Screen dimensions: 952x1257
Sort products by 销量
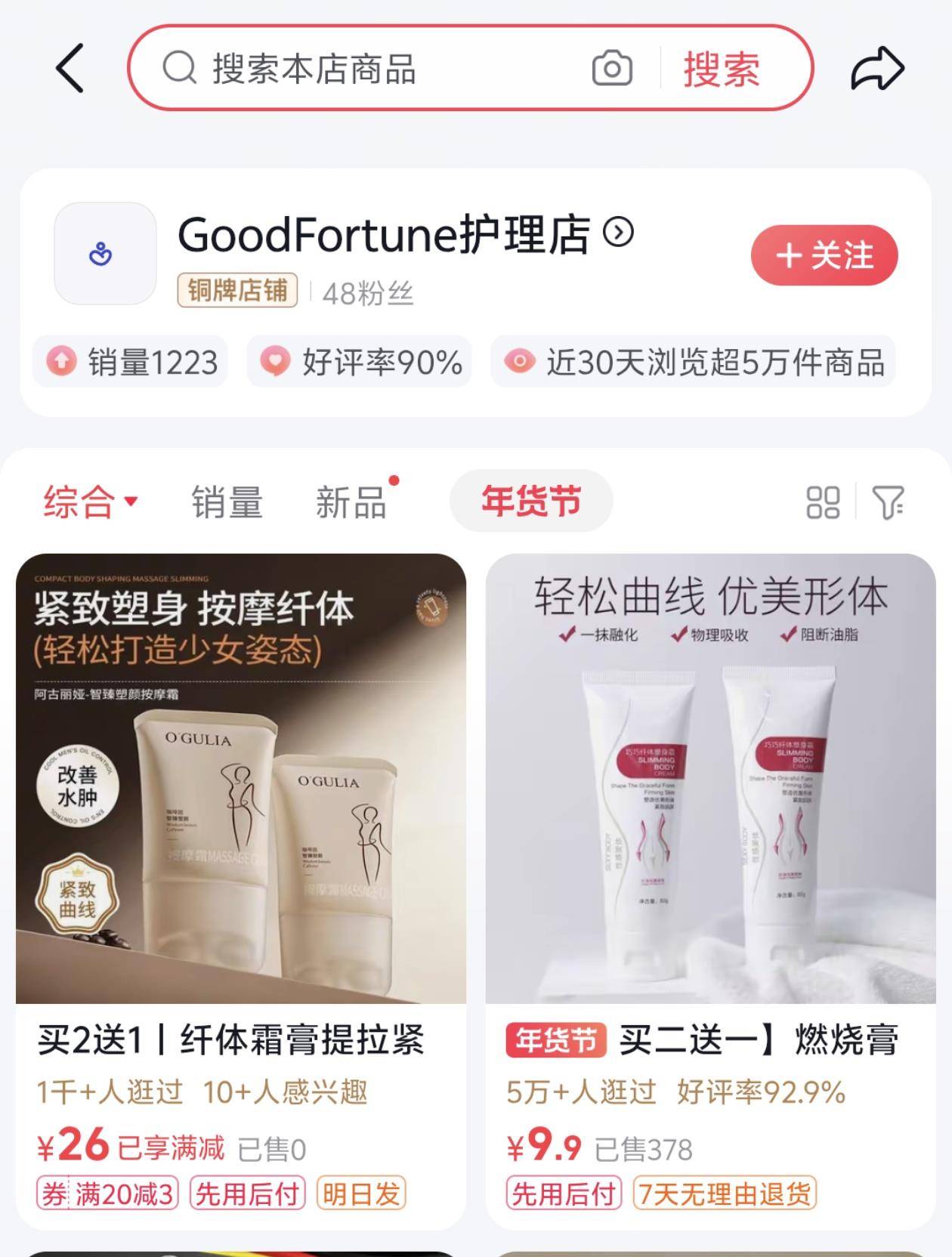click(227, 502)
